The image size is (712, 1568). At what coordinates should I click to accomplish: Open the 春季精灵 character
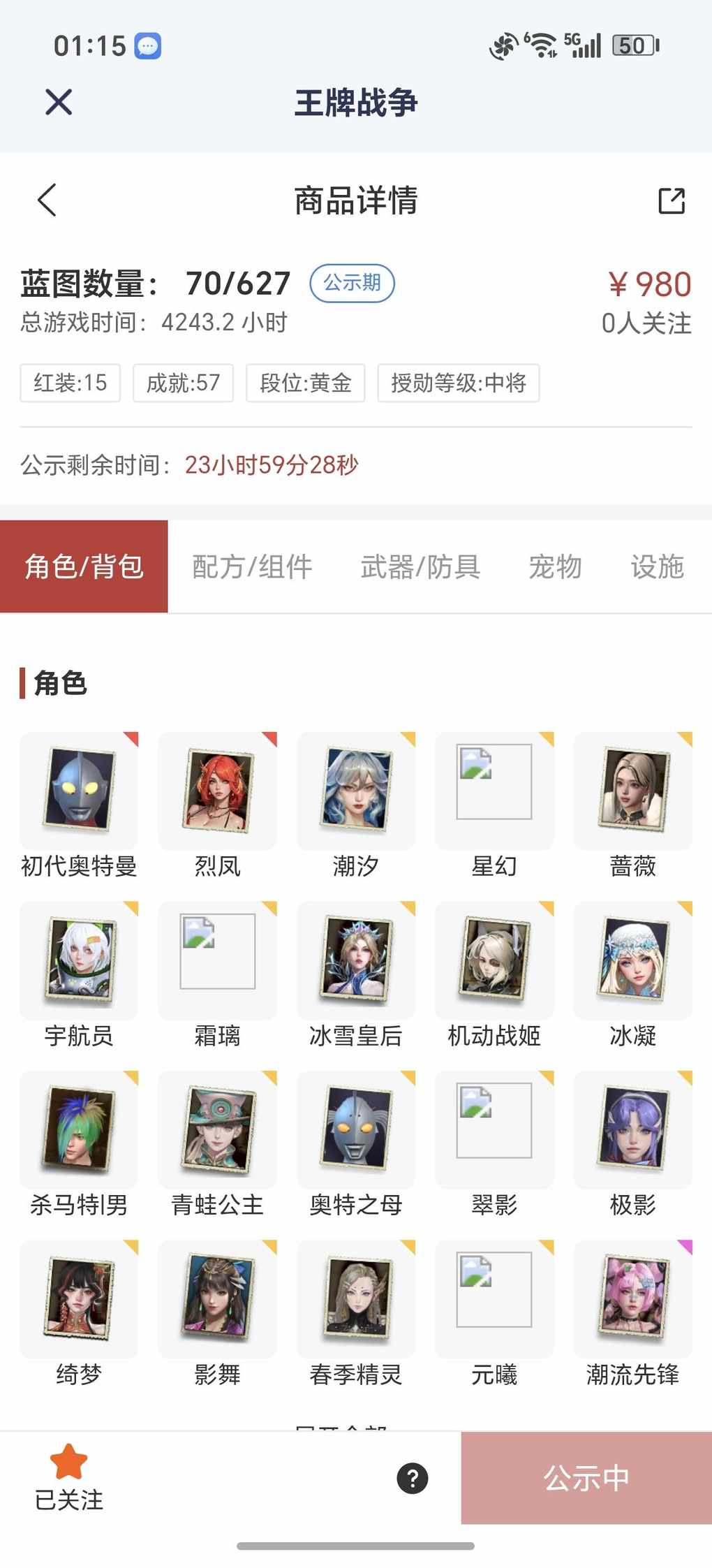[356, 1298]
